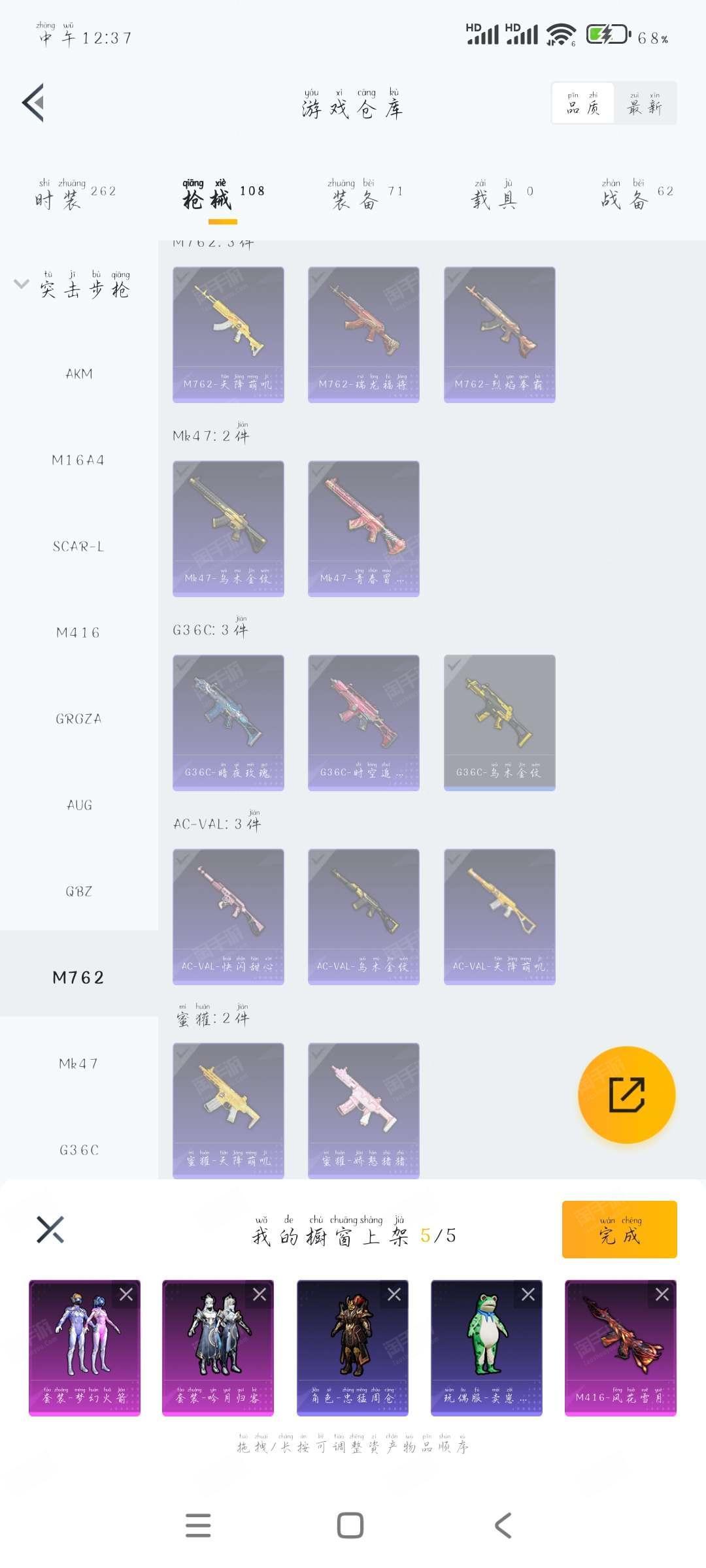Sort items by 最新
The height and width of the screenshot is (1568, 706).
click(x=645, y=103)
